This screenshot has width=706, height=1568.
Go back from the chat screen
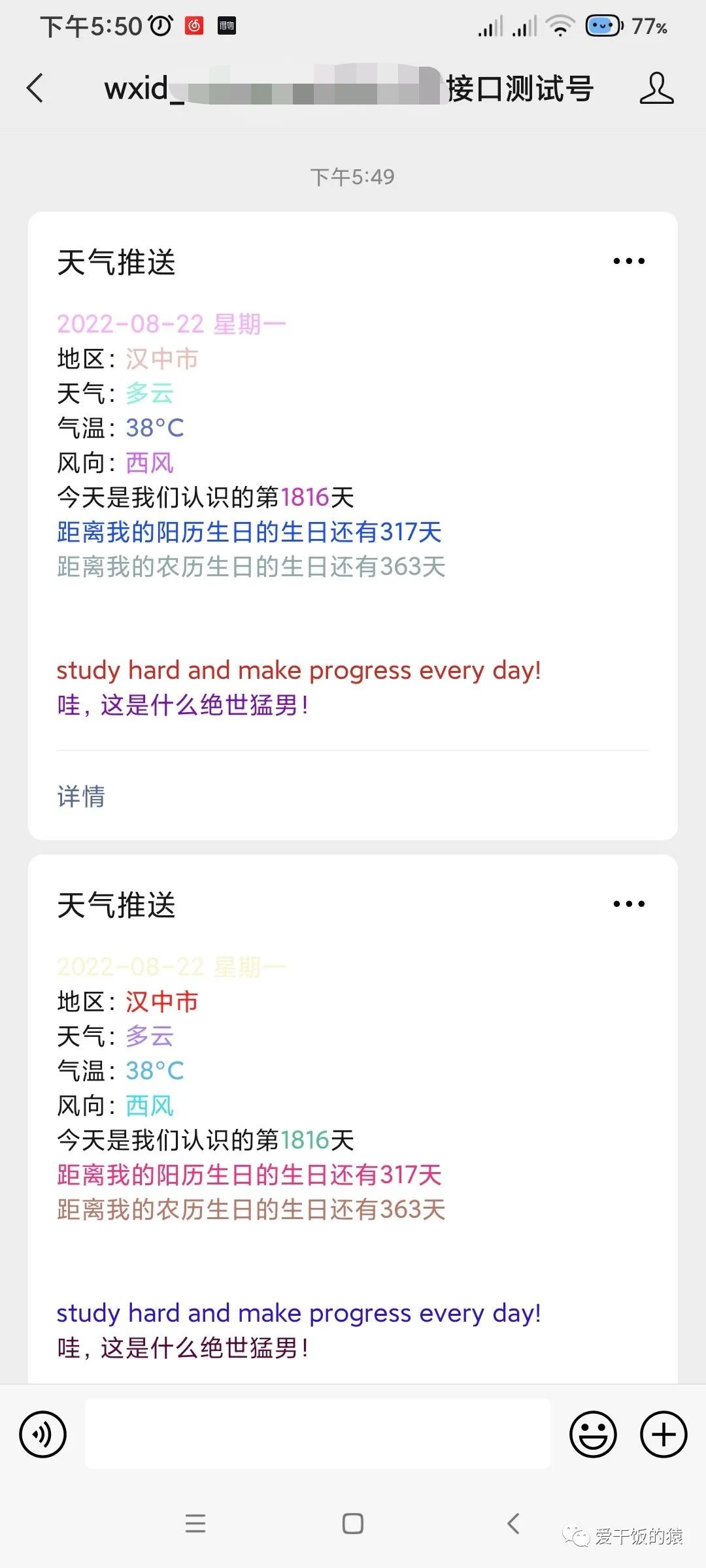coord(35,88)
